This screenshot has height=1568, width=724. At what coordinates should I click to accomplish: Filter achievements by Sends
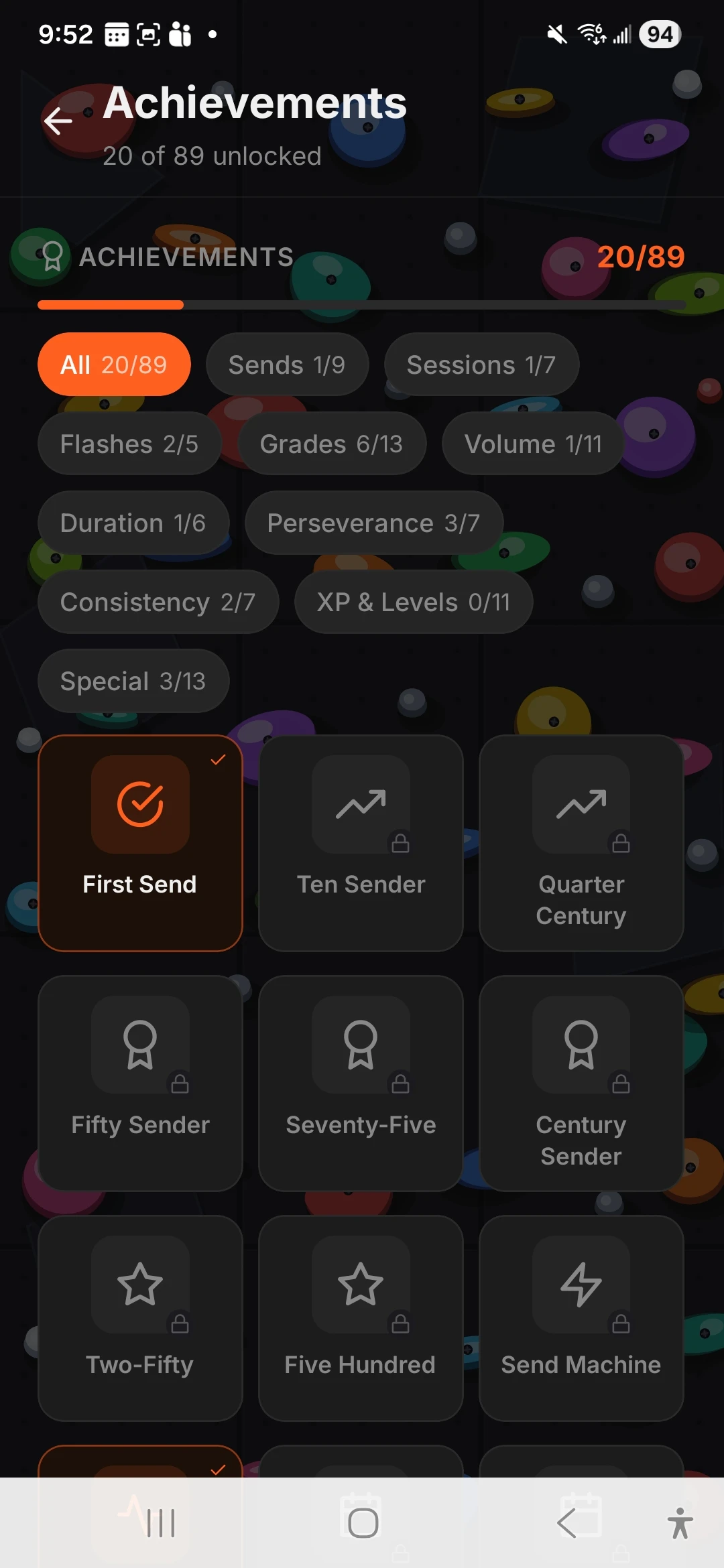pyautogui.click(x=287, y=365)
